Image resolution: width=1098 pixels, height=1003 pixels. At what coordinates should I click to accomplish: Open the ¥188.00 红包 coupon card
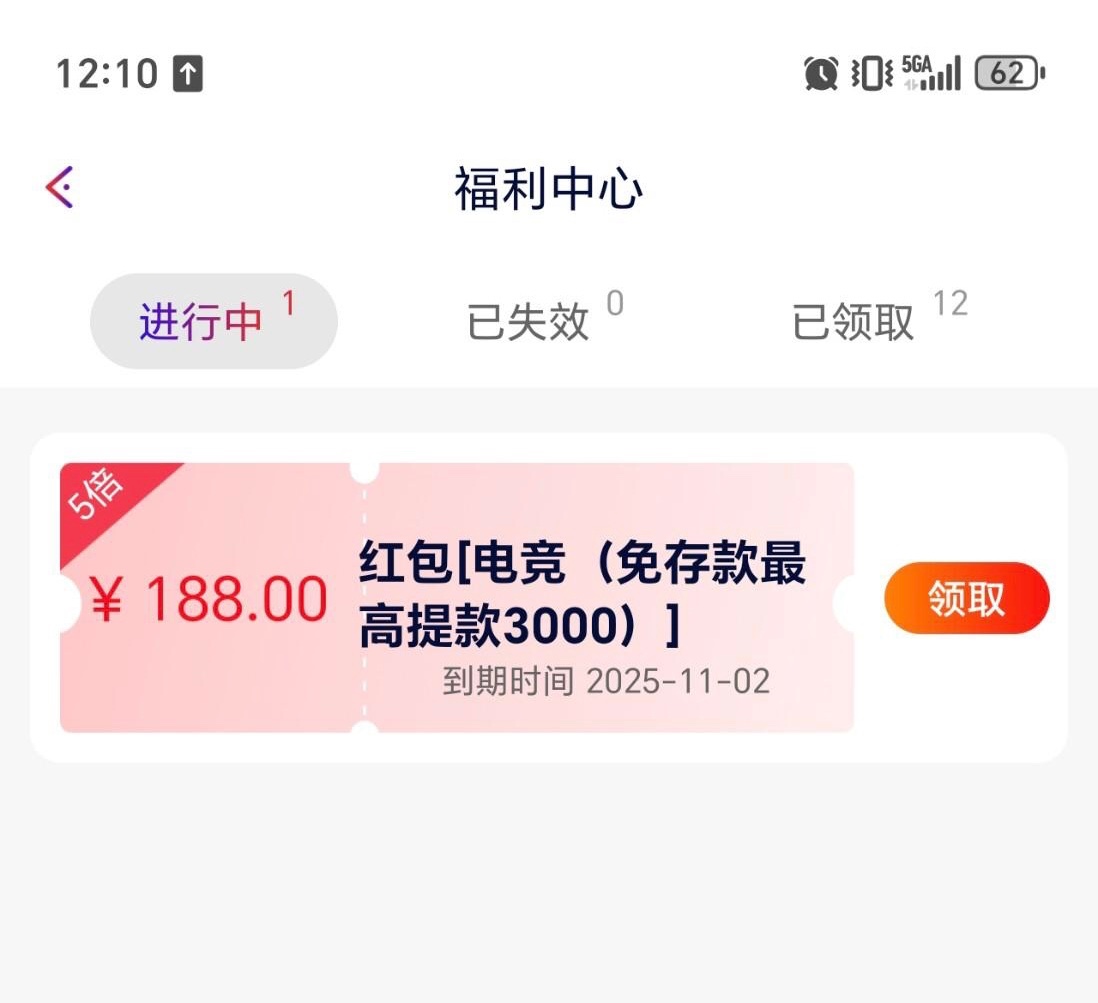point(457,598)
